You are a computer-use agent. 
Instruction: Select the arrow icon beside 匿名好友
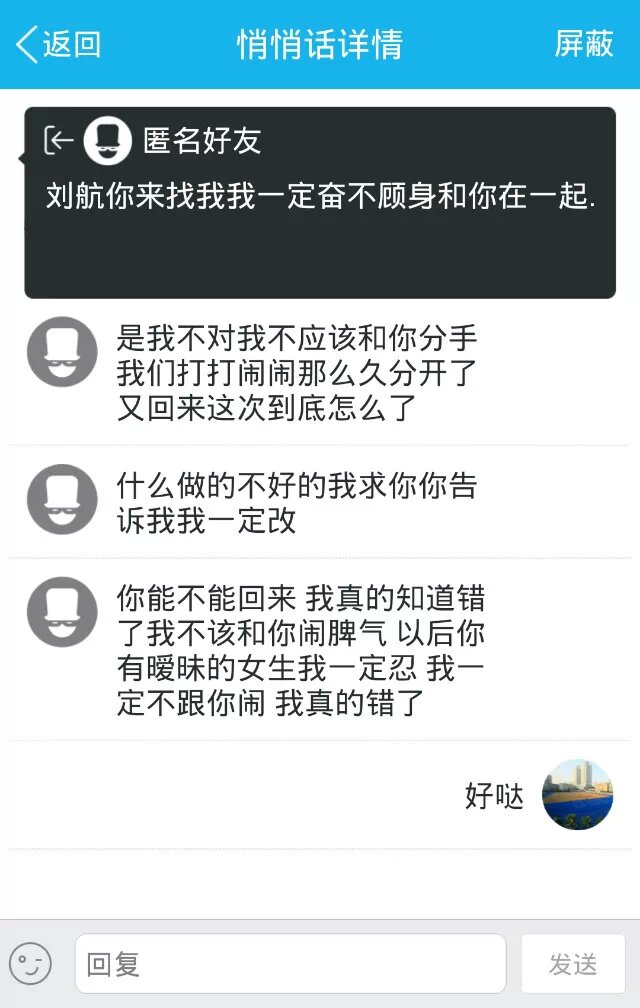(59, 141)
